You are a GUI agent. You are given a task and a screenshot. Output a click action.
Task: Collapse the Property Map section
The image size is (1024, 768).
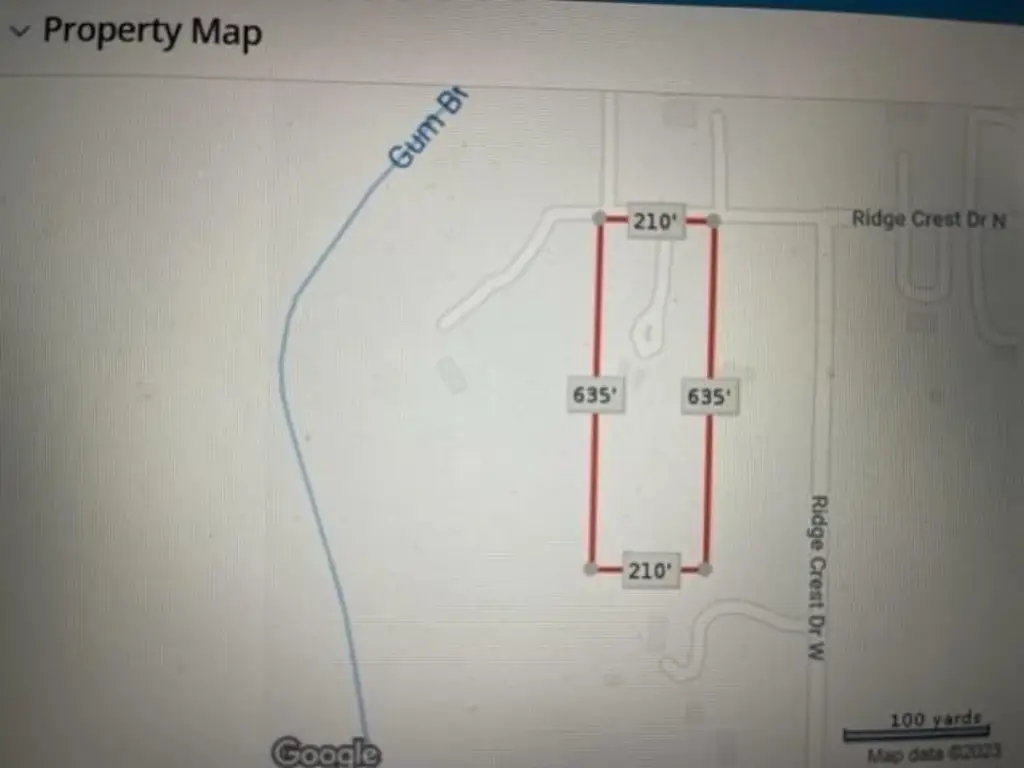[19, 31]
